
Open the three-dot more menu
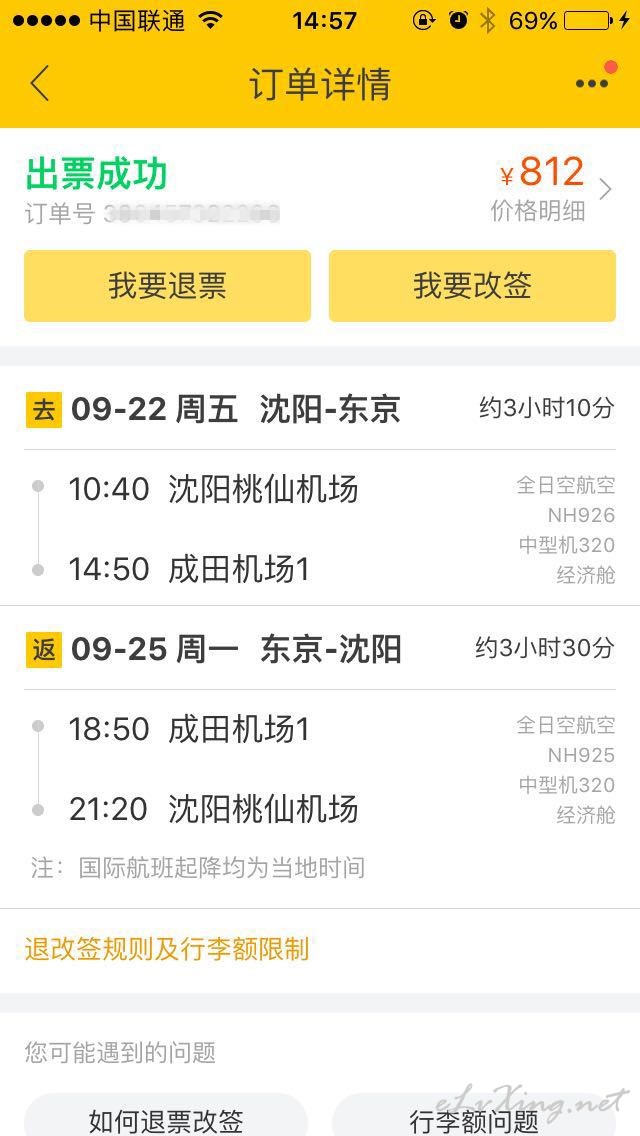coord(592,83)
